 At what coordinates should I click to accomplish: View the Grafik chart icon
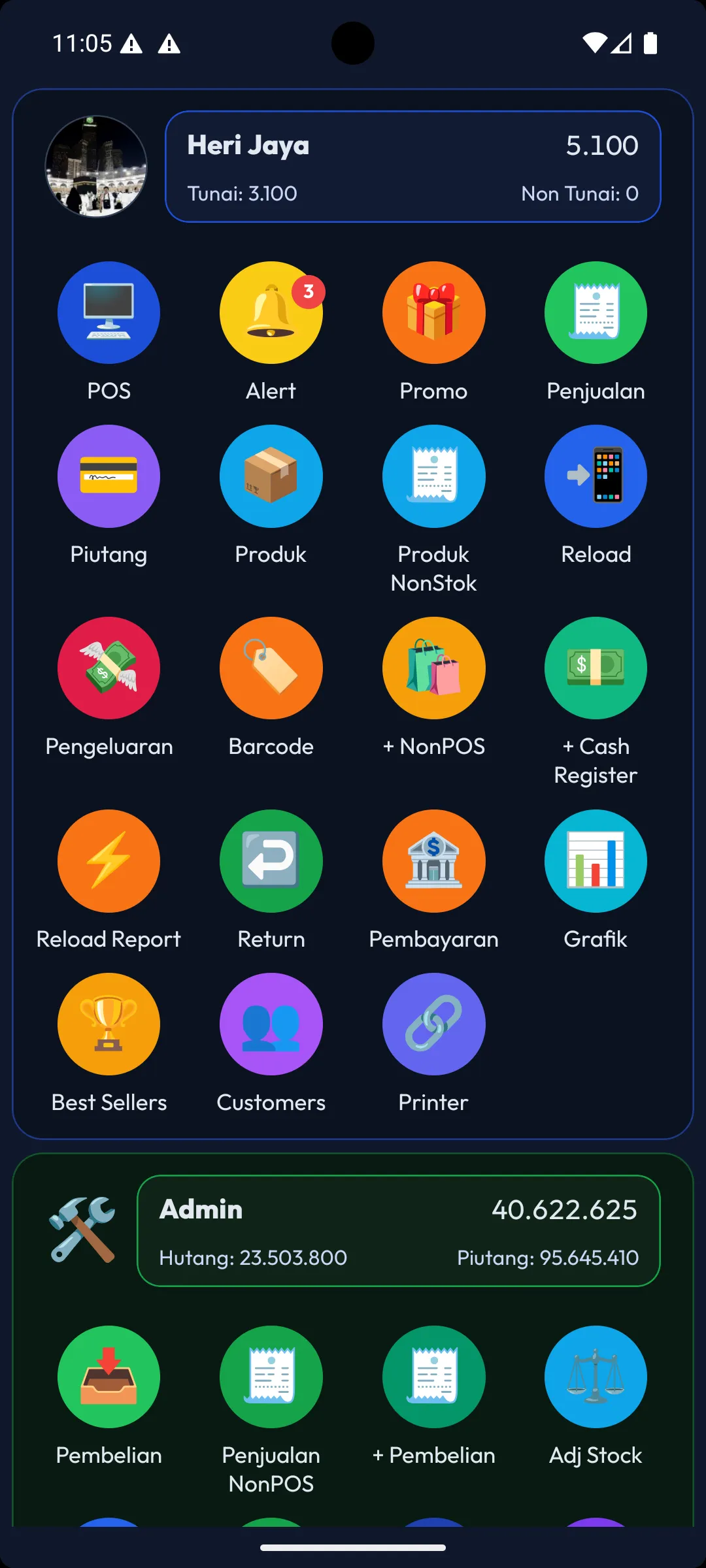coord(596,861)
